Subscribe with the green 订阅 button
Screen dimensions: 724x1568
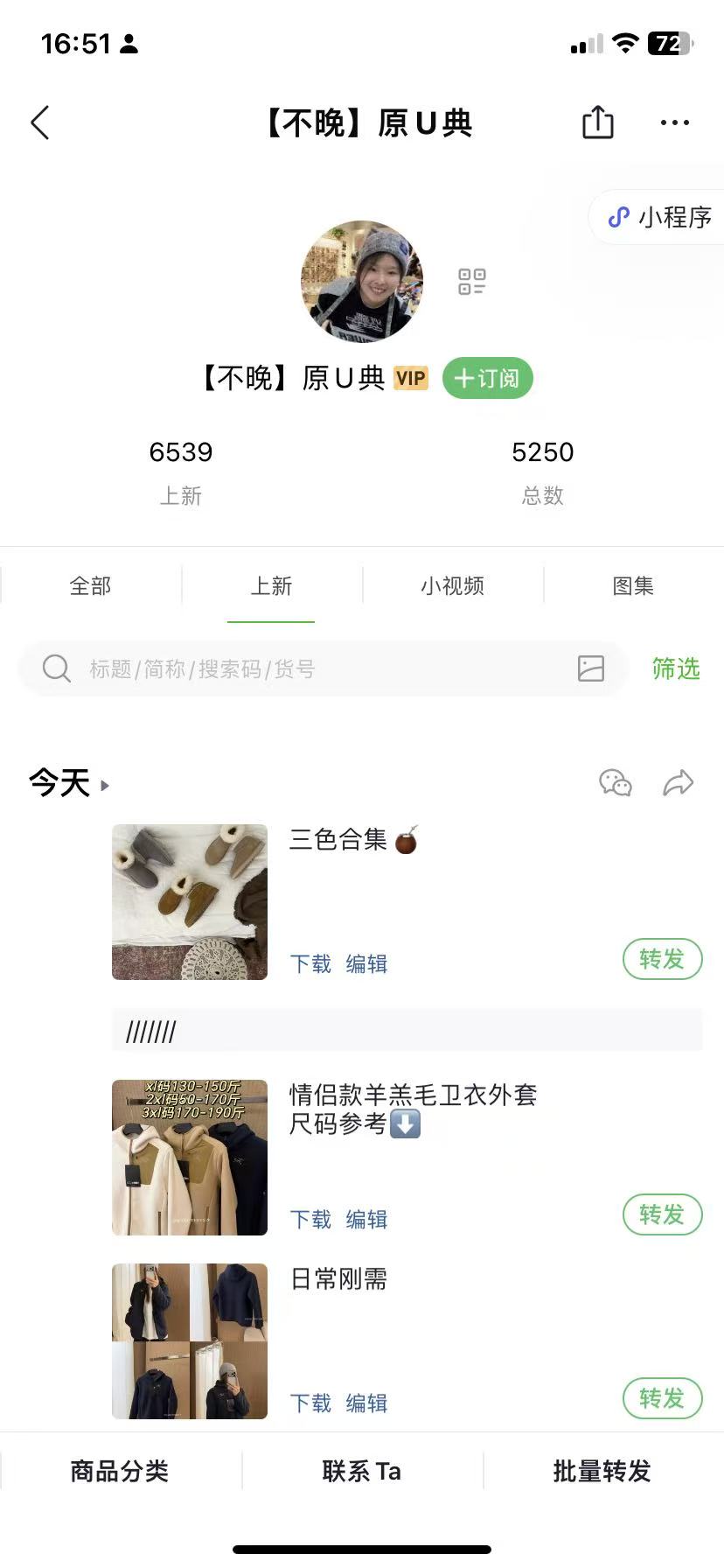[x=487, y=378]
